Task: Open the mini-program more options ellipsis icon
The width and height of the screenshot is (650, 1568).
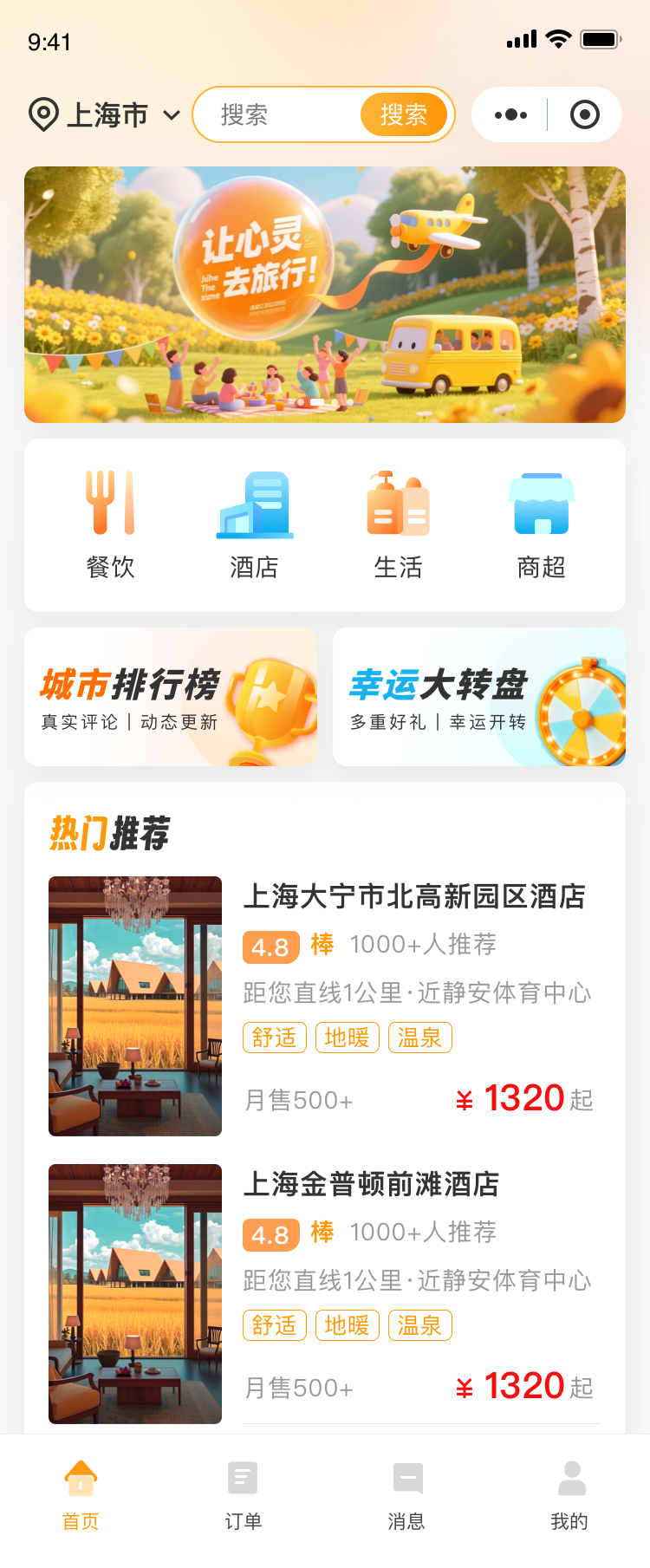Action: pyautogui.click(x=512, y=114)
